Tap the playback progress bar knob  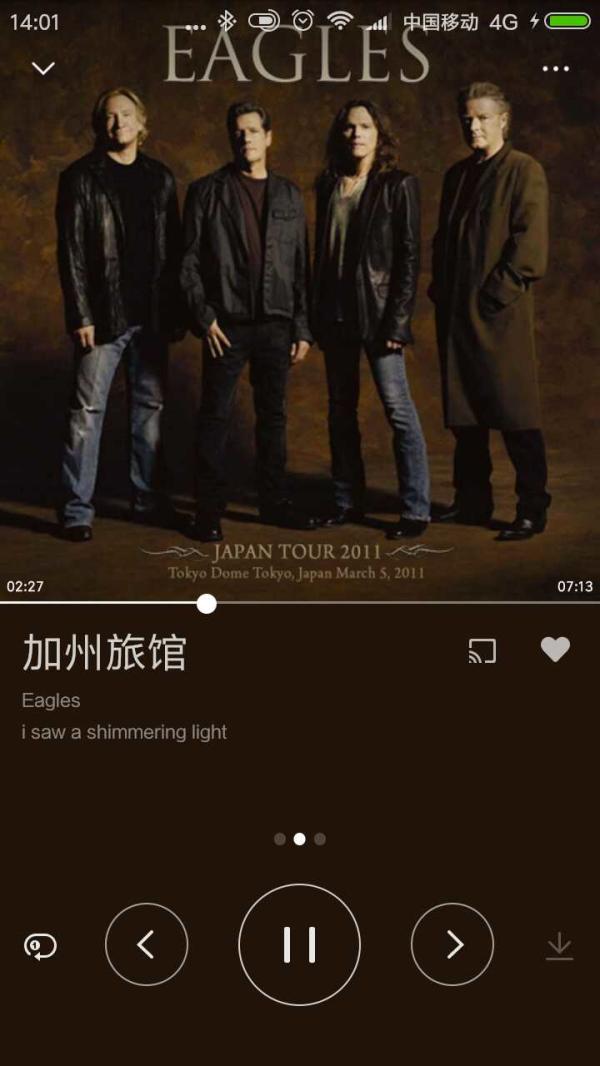206,603
